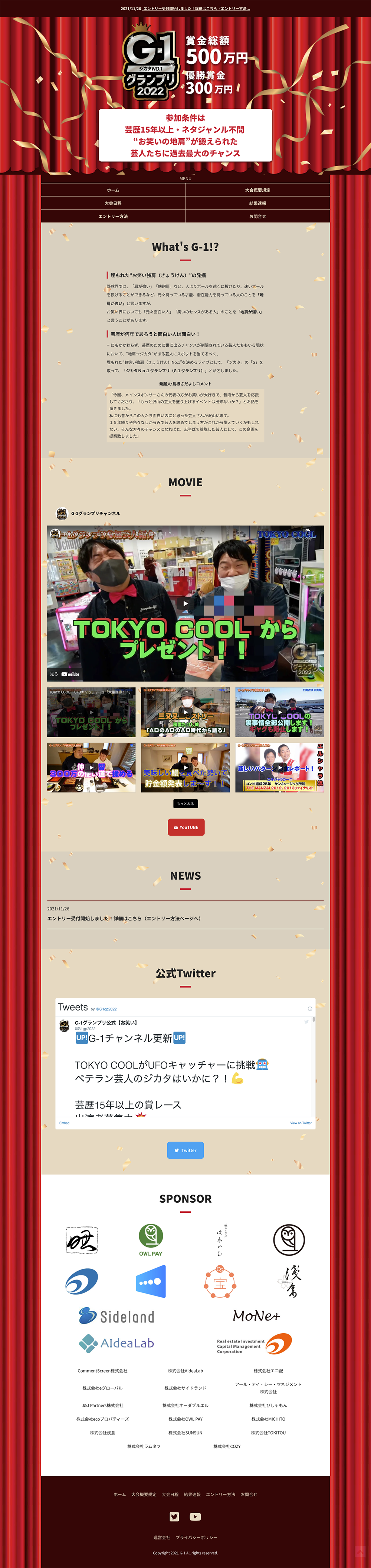The height and width of the screenshot is (1568, 371).
Task: Open the red YouTube button
Action: coord(186,827)
